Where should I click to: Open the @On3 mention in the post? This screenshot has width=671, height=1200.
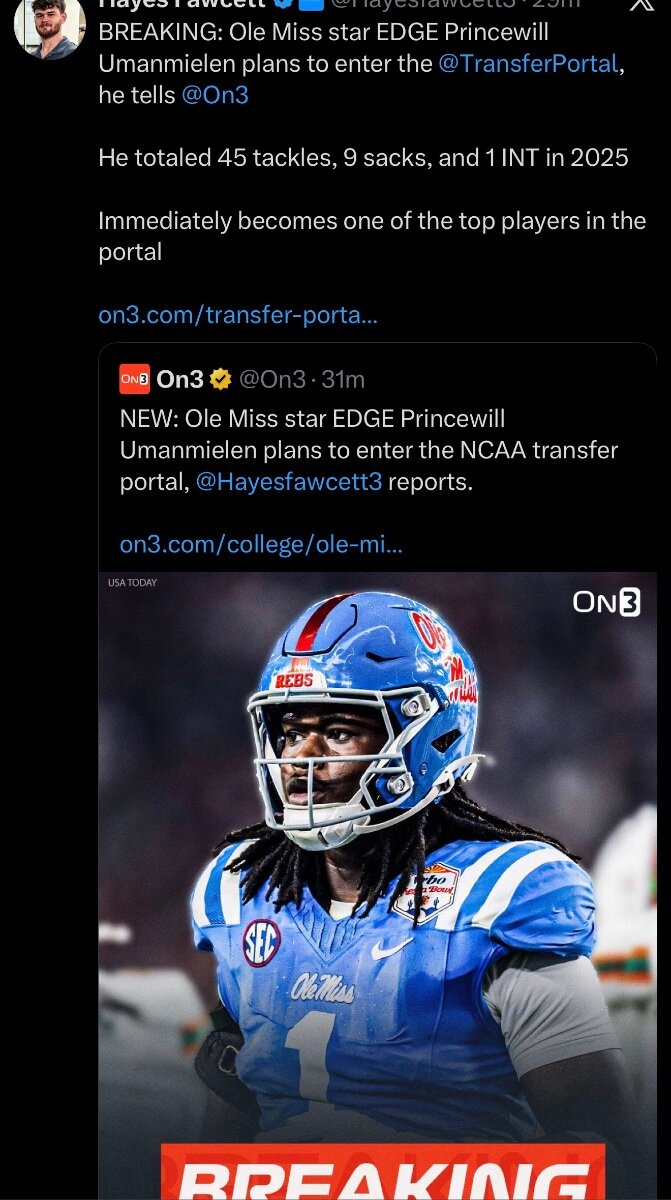214,96
